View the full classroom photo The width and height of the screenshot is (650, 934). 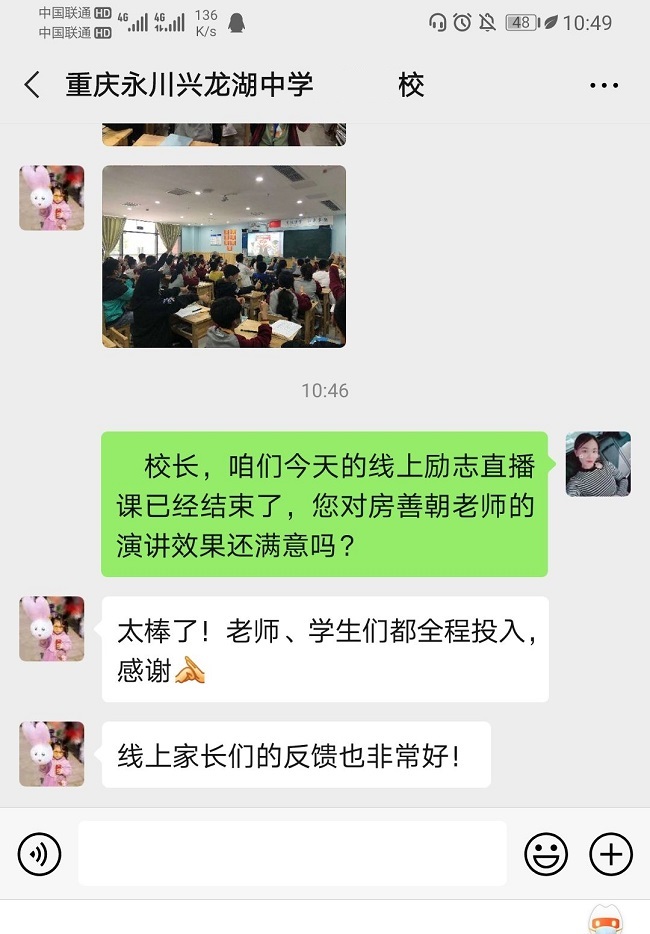(x=224, y=256)
